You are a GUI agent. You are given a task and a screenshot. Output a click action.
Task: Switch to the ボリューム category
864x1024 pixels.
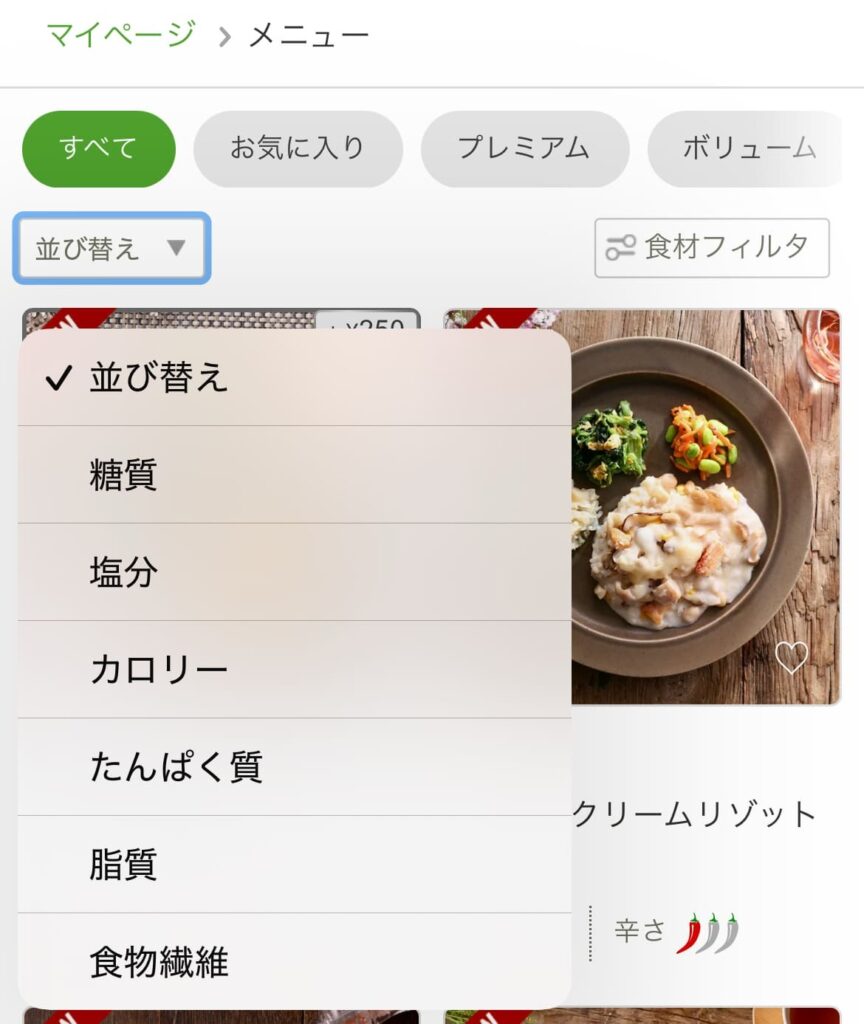click(x=748, y=149)
